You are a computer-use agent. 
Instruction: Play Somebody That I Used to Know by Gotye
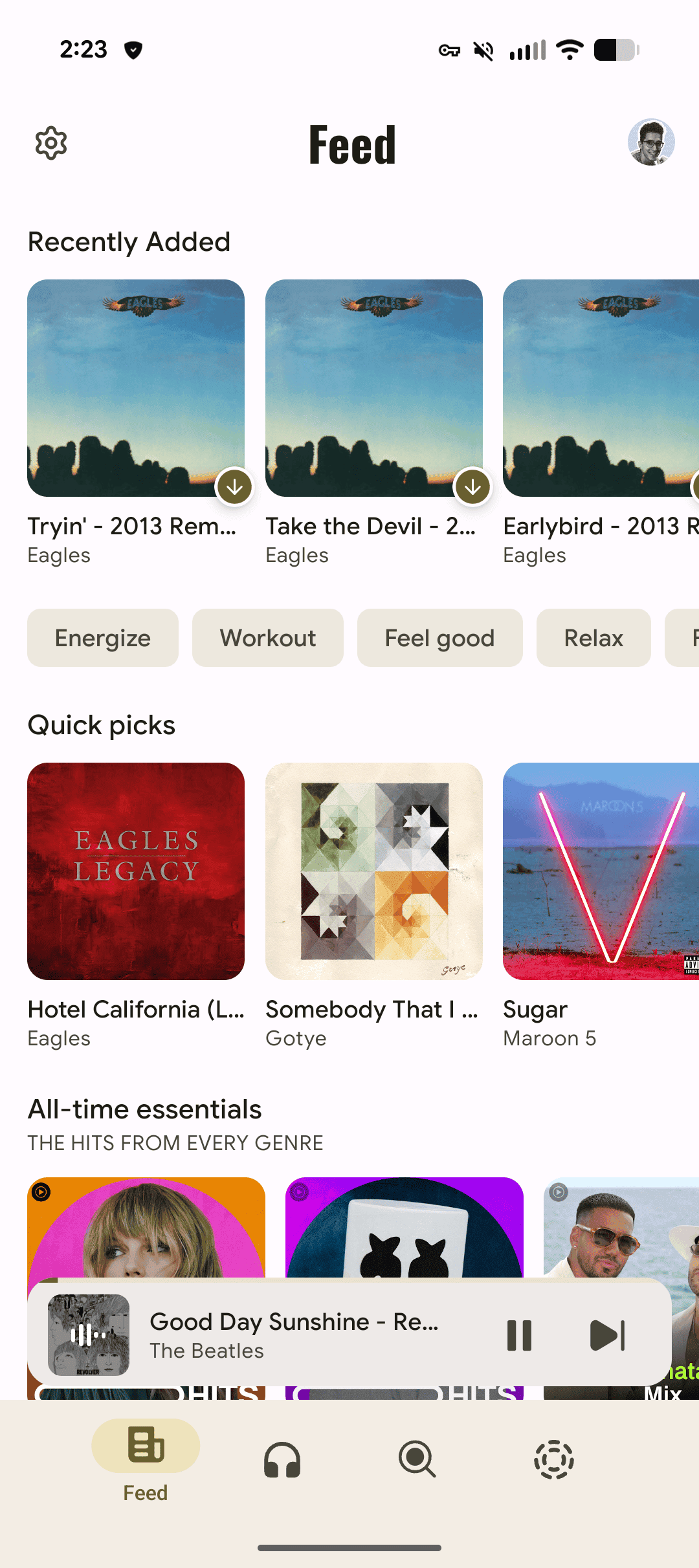(373, 871)
